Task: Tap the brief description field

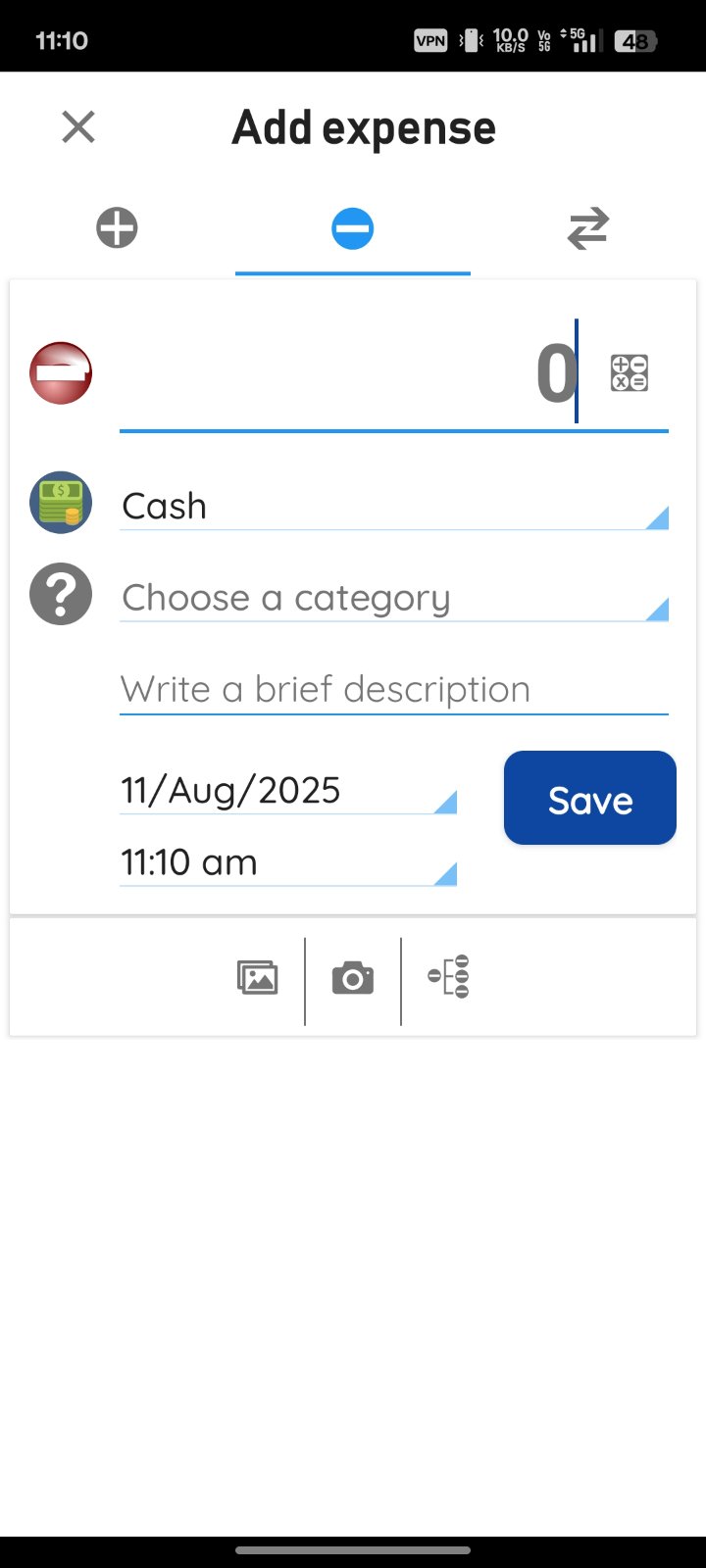Action: pyautogui.click(x=394, y=689)
